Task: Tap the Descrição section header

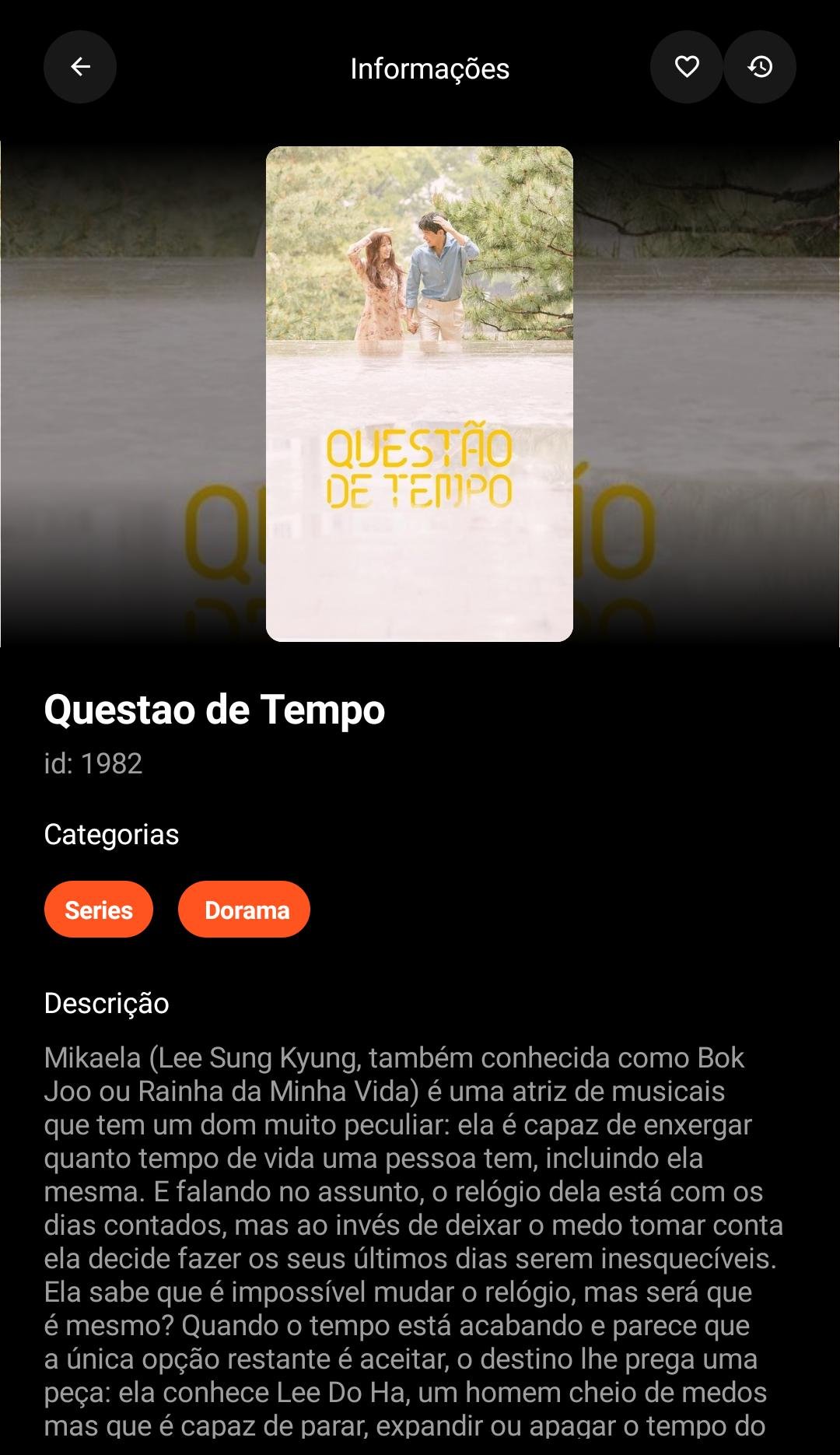Action: 107,1004
